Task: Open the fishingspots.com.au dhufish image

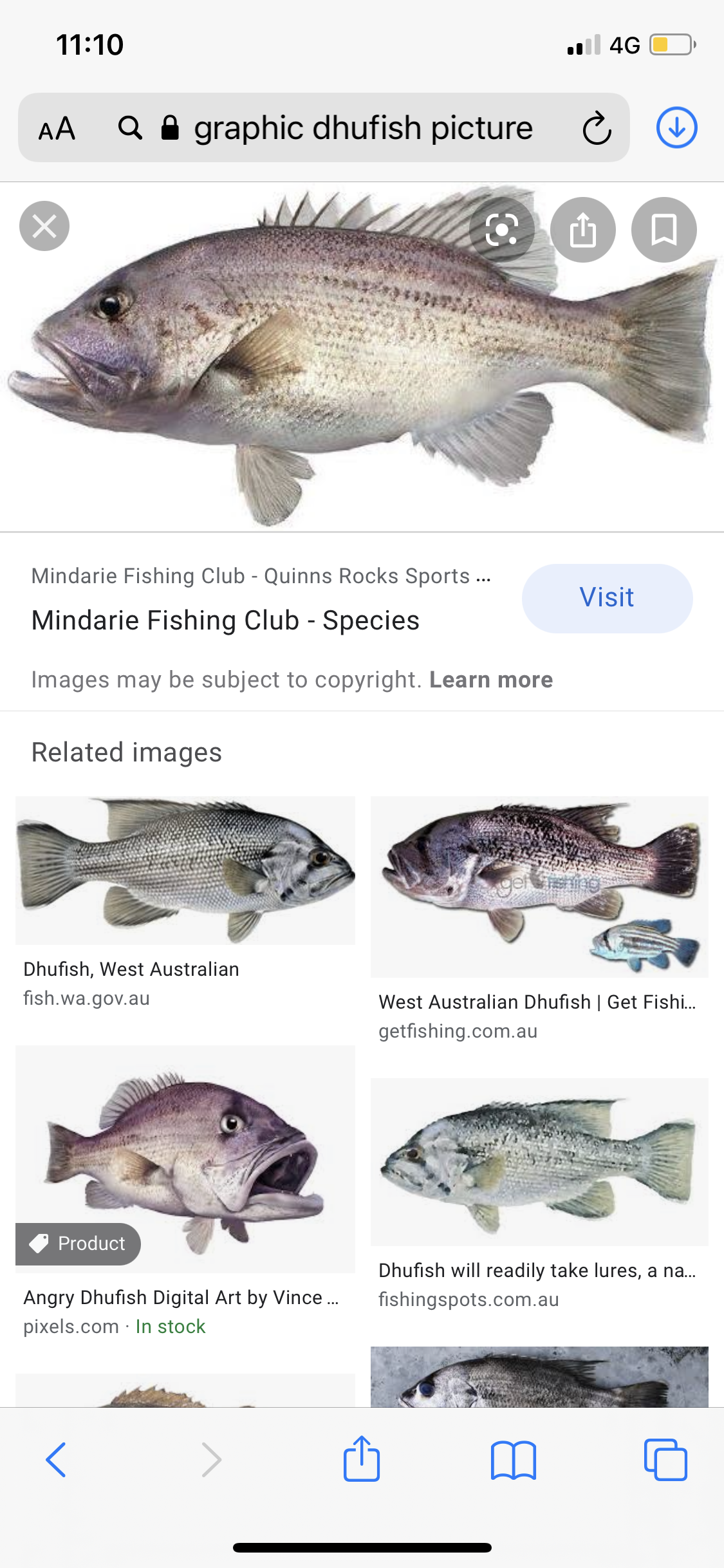Action: click(539, 1162)
